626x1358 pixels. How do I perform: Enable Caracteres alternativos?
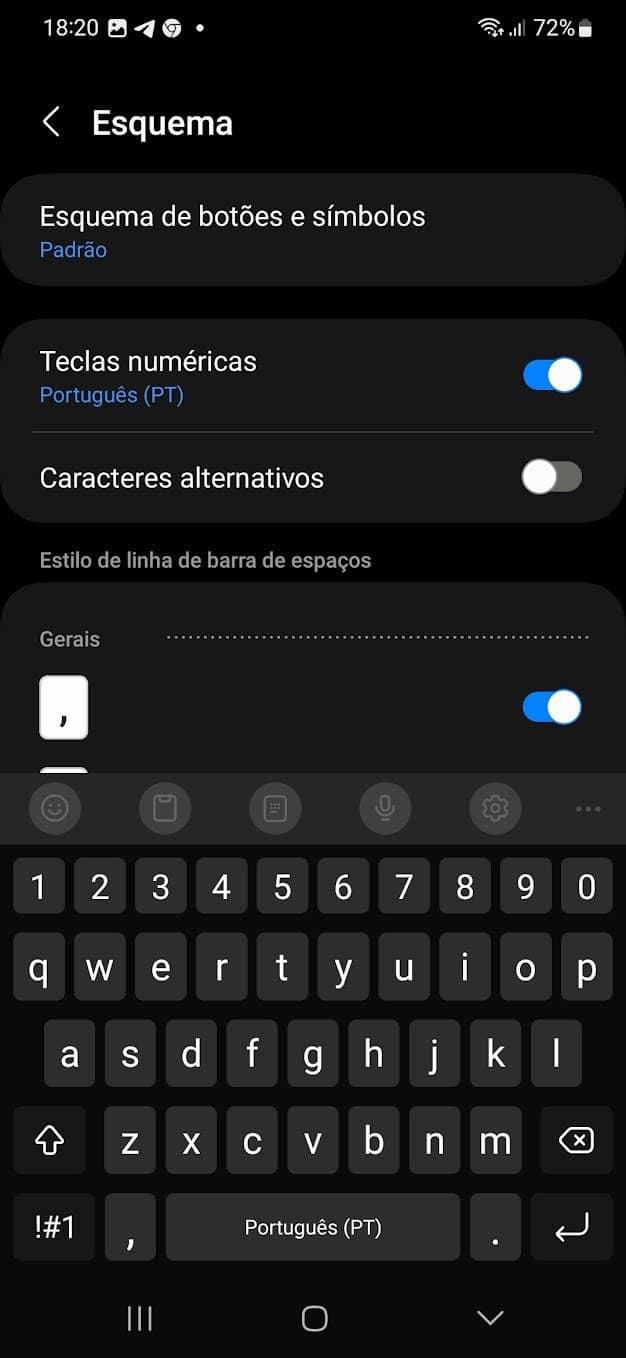point(552,477)
